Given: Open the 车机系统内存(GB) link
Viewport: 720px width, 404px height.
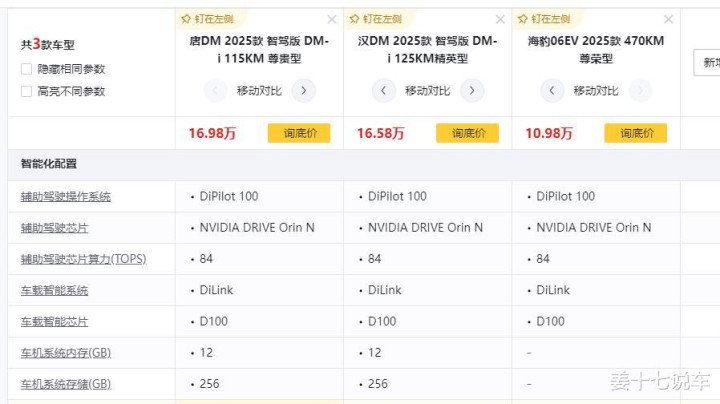Looking at the screenshot, I should pos(66,353).
